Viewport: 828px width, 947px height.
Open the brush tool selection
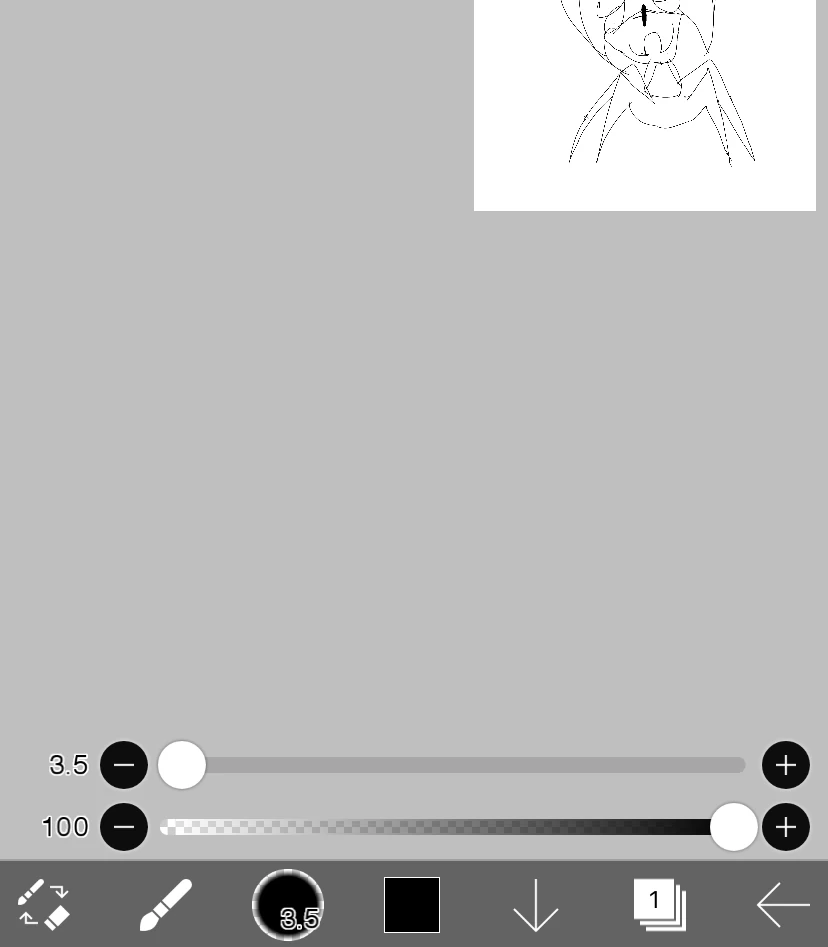(165, 904)
